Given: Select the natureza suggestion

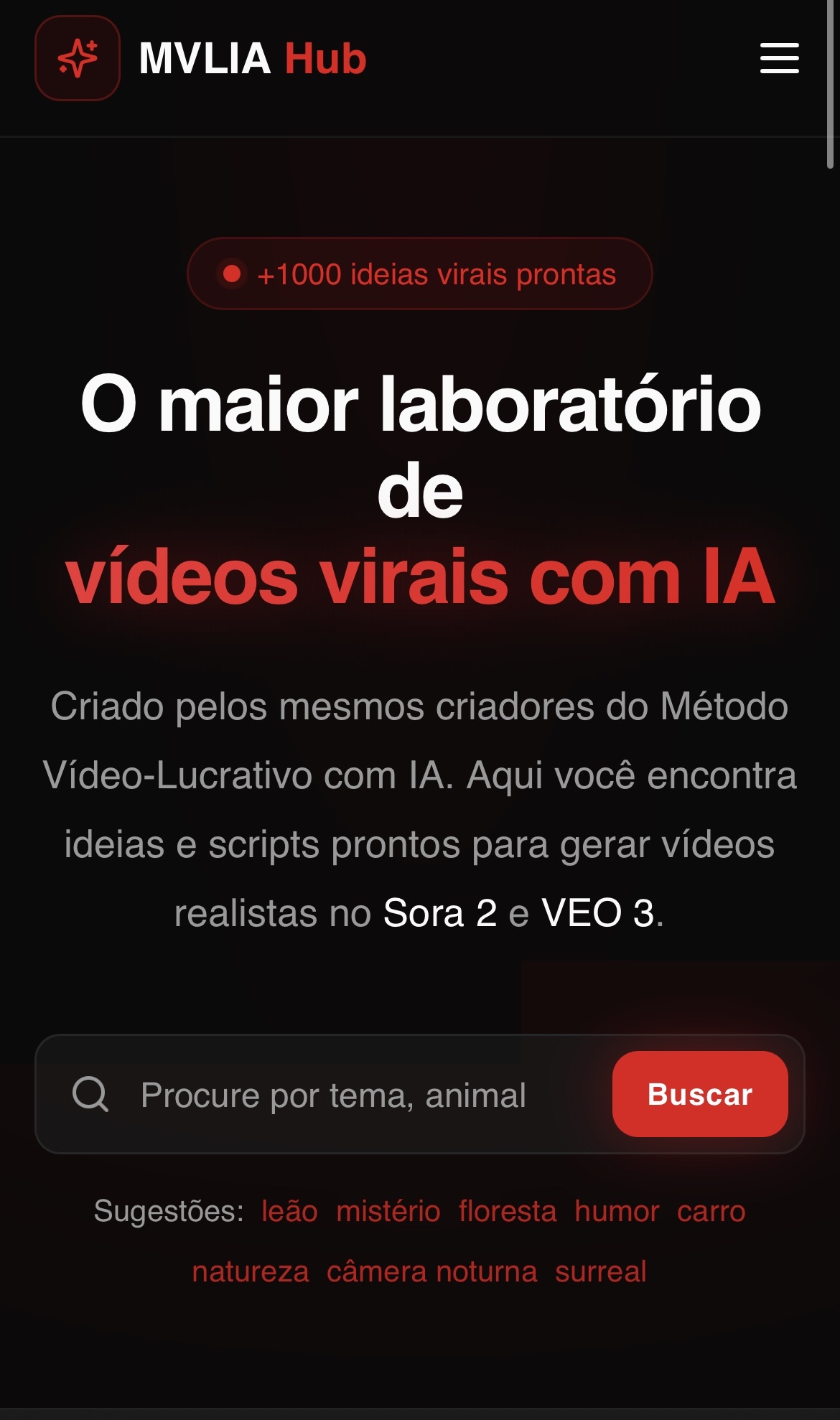Looking at the screenshot, I should coord(251,1271).
